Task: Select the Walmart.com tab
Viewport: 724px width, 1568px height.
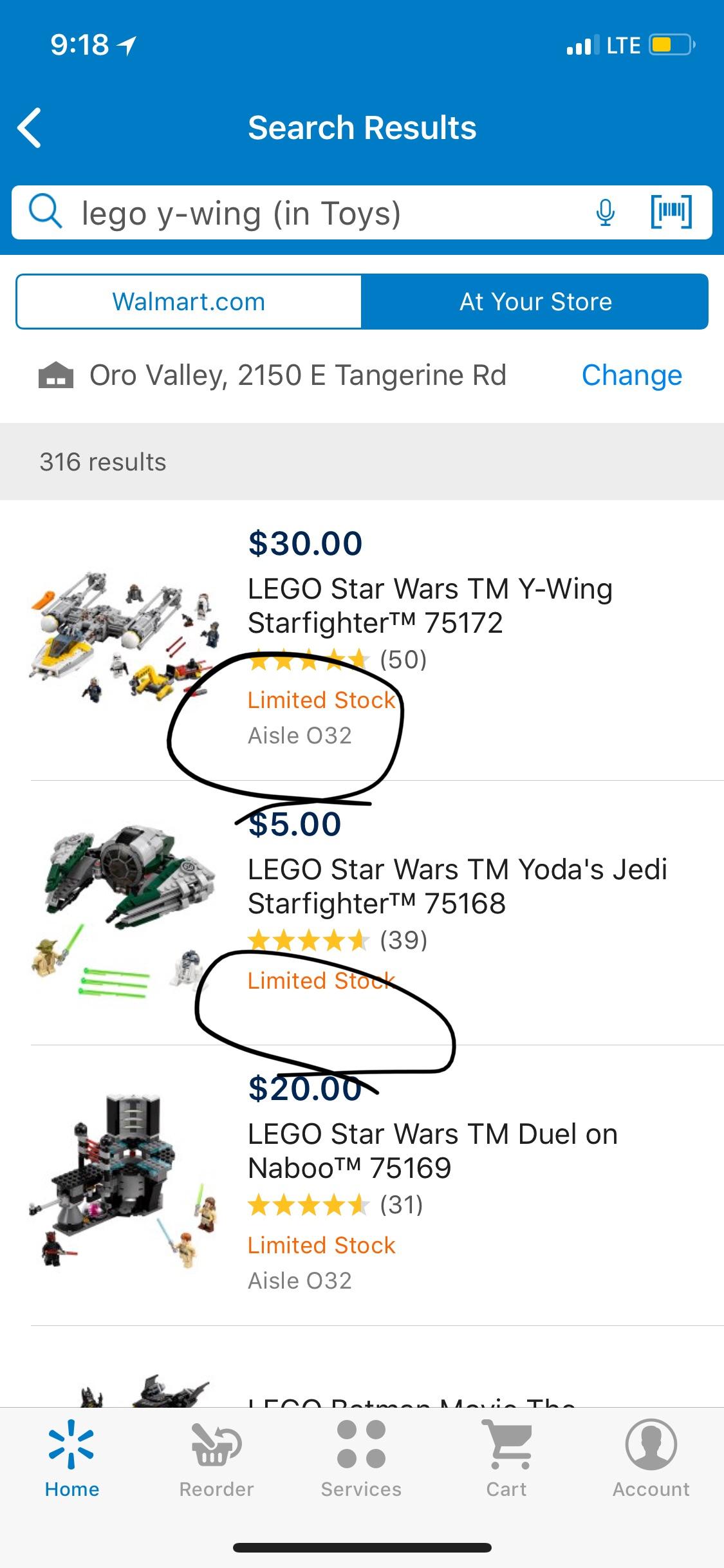Action: click(189, 301)
